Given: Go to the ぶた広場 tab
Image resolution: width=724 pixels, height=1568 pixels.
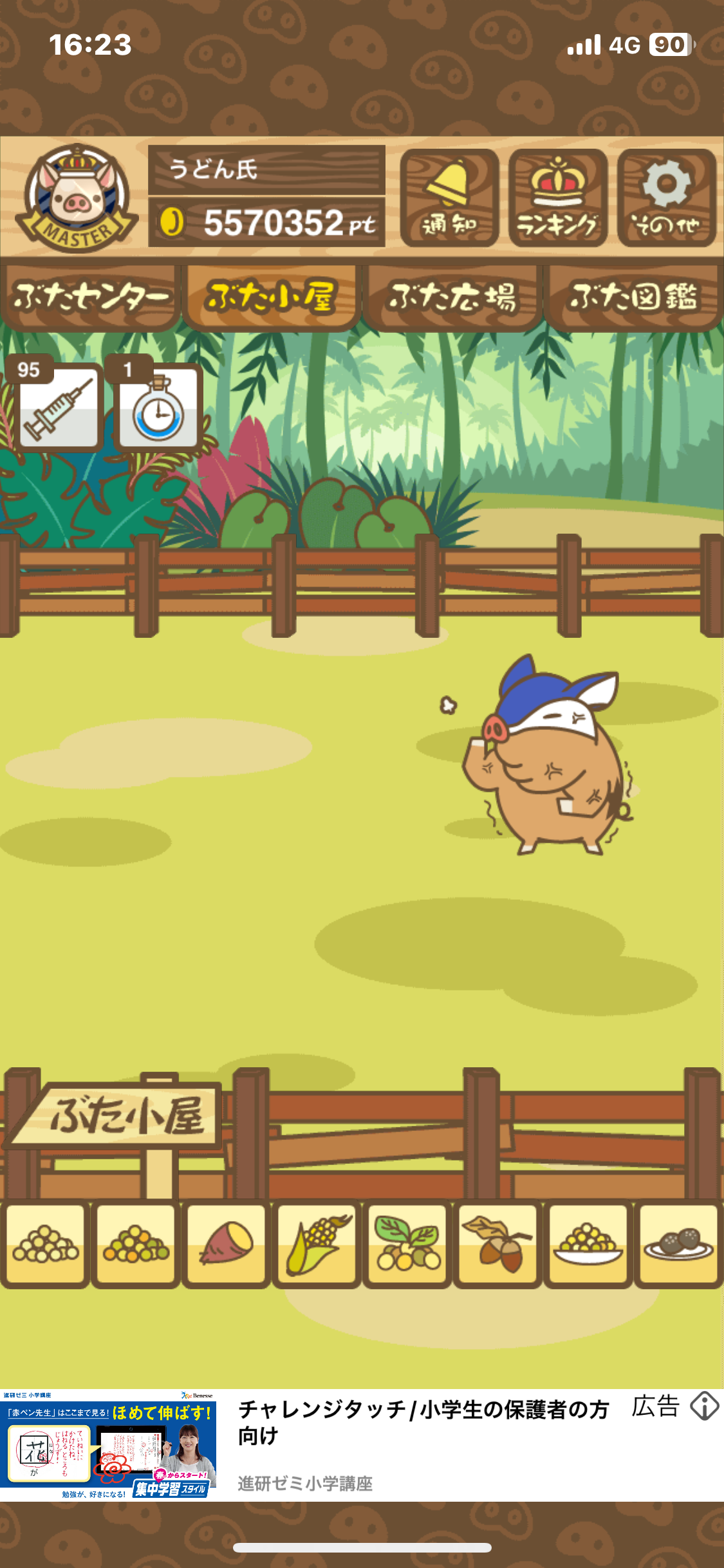Looking at the screenshot, I should coord(452,297).
